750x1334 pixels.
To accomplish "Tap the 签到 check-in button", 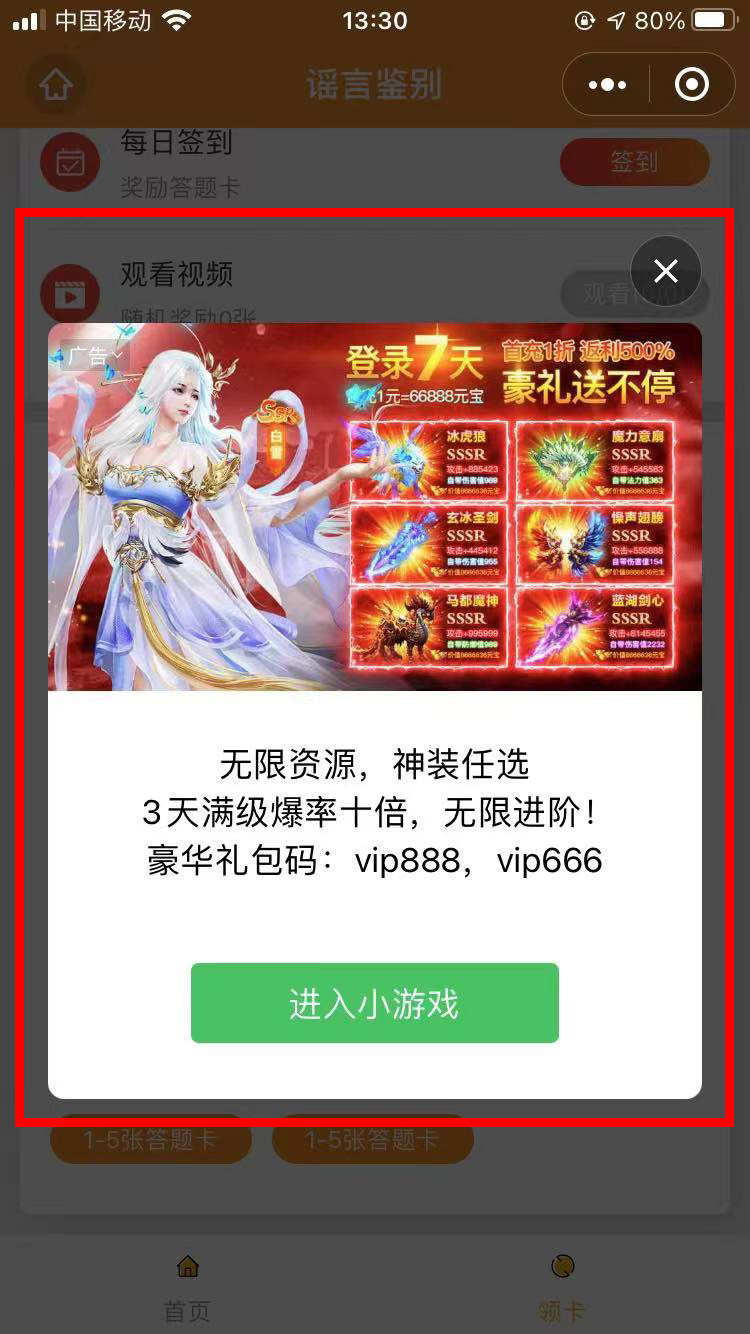I will coord(634,162).
